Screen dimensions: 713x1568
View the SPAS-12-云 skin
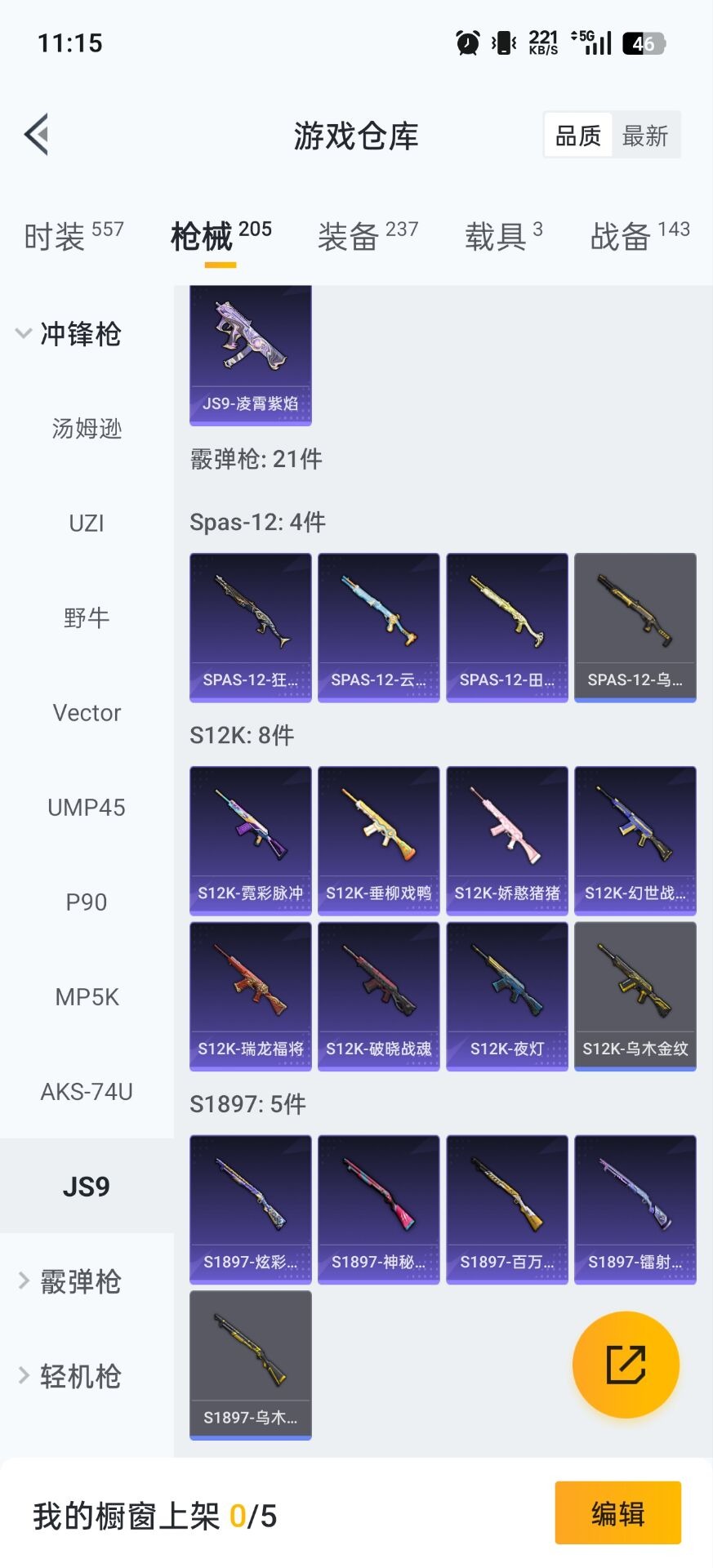tap(378, 627)
